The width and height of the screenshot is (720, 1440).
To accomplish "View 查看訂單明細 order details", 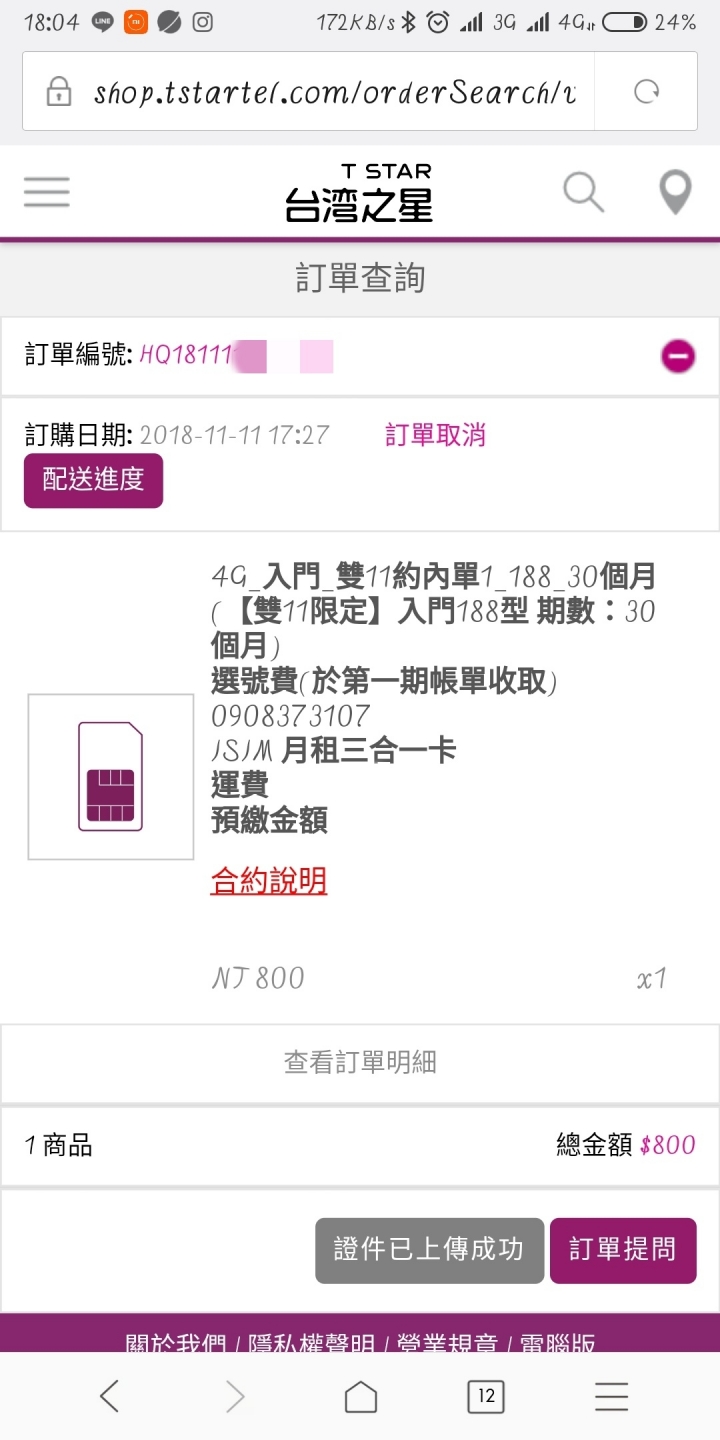I will point(360,1062).
